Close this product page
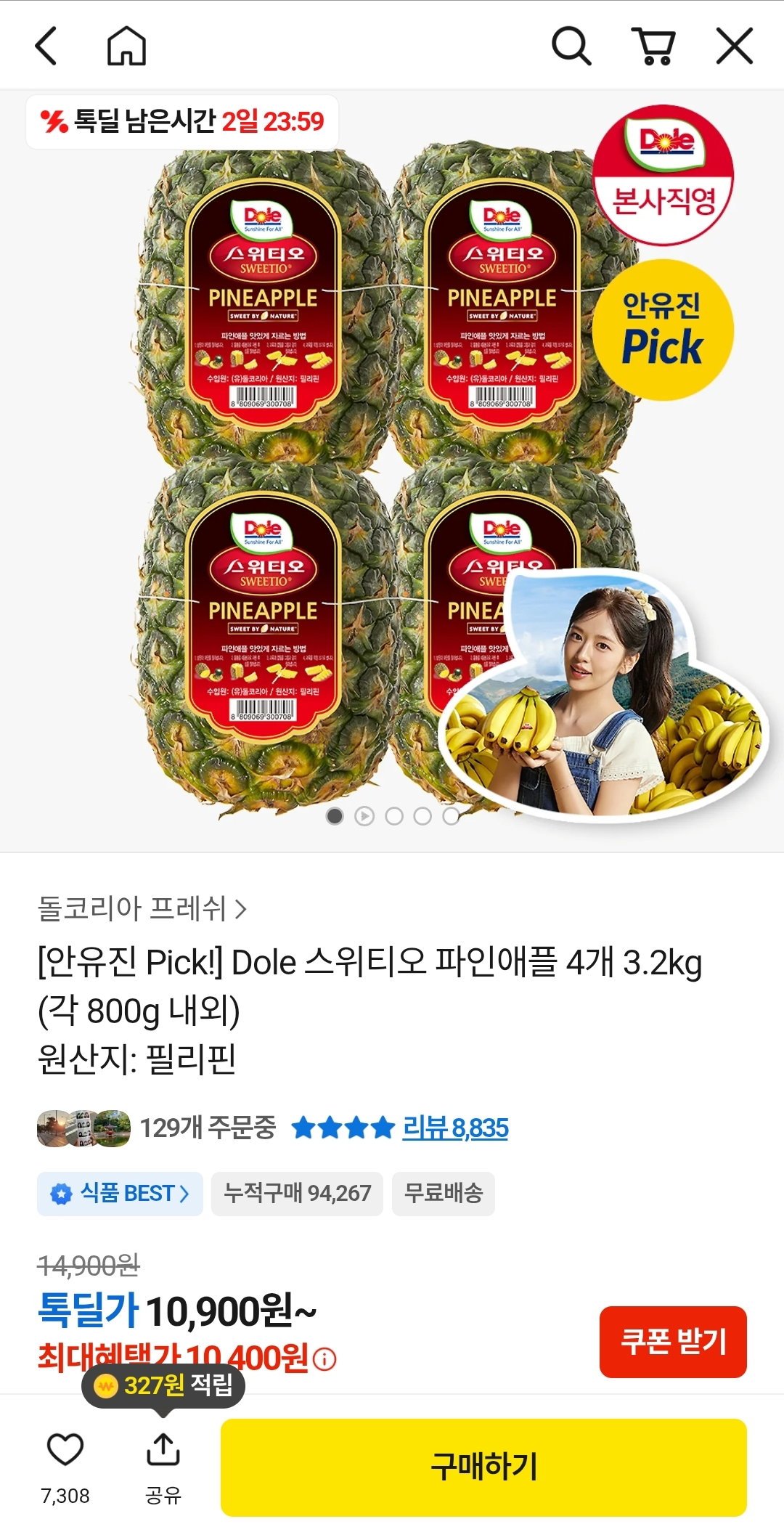 [x=735, y=46]
